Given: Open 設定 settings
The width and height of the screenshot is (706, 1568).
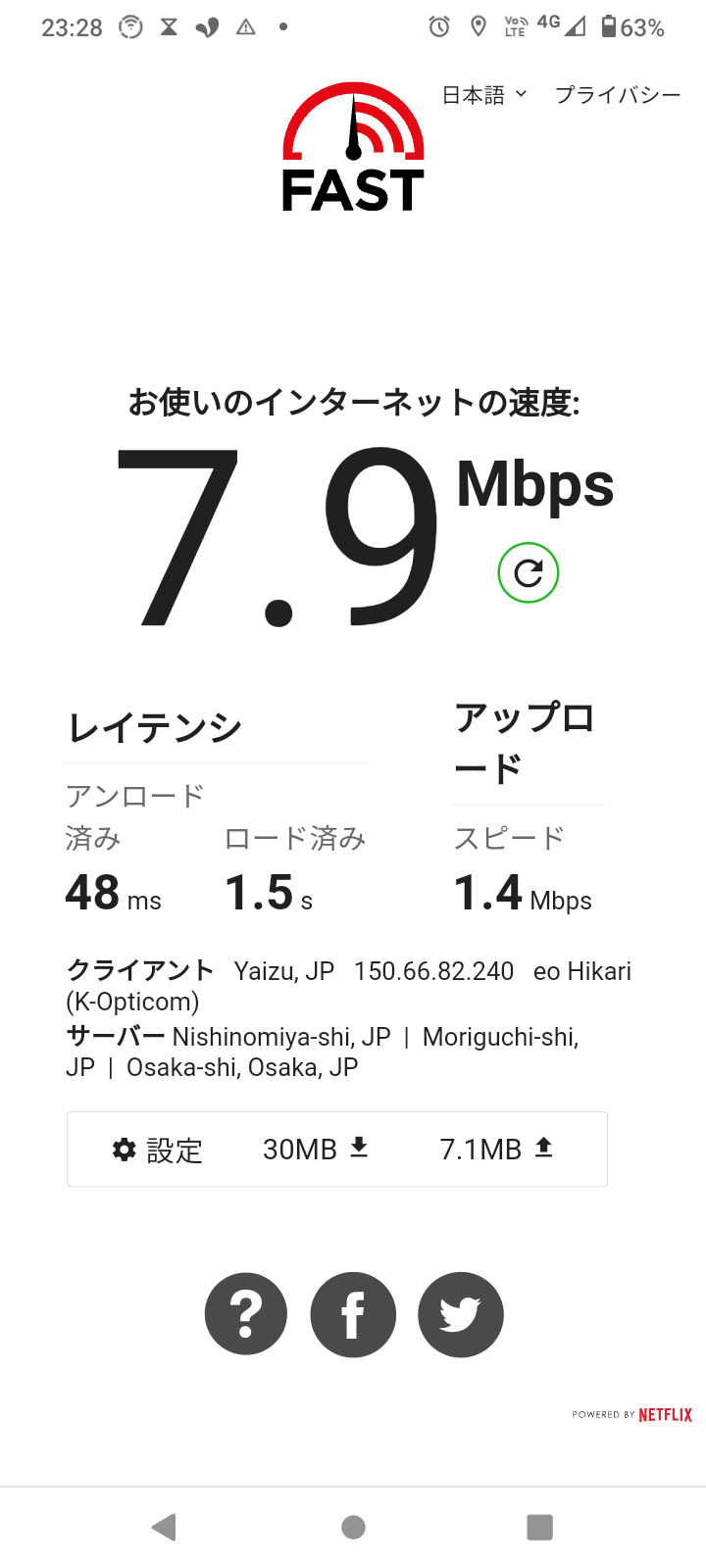Looking at the screenshot, I should point(158,1150).
